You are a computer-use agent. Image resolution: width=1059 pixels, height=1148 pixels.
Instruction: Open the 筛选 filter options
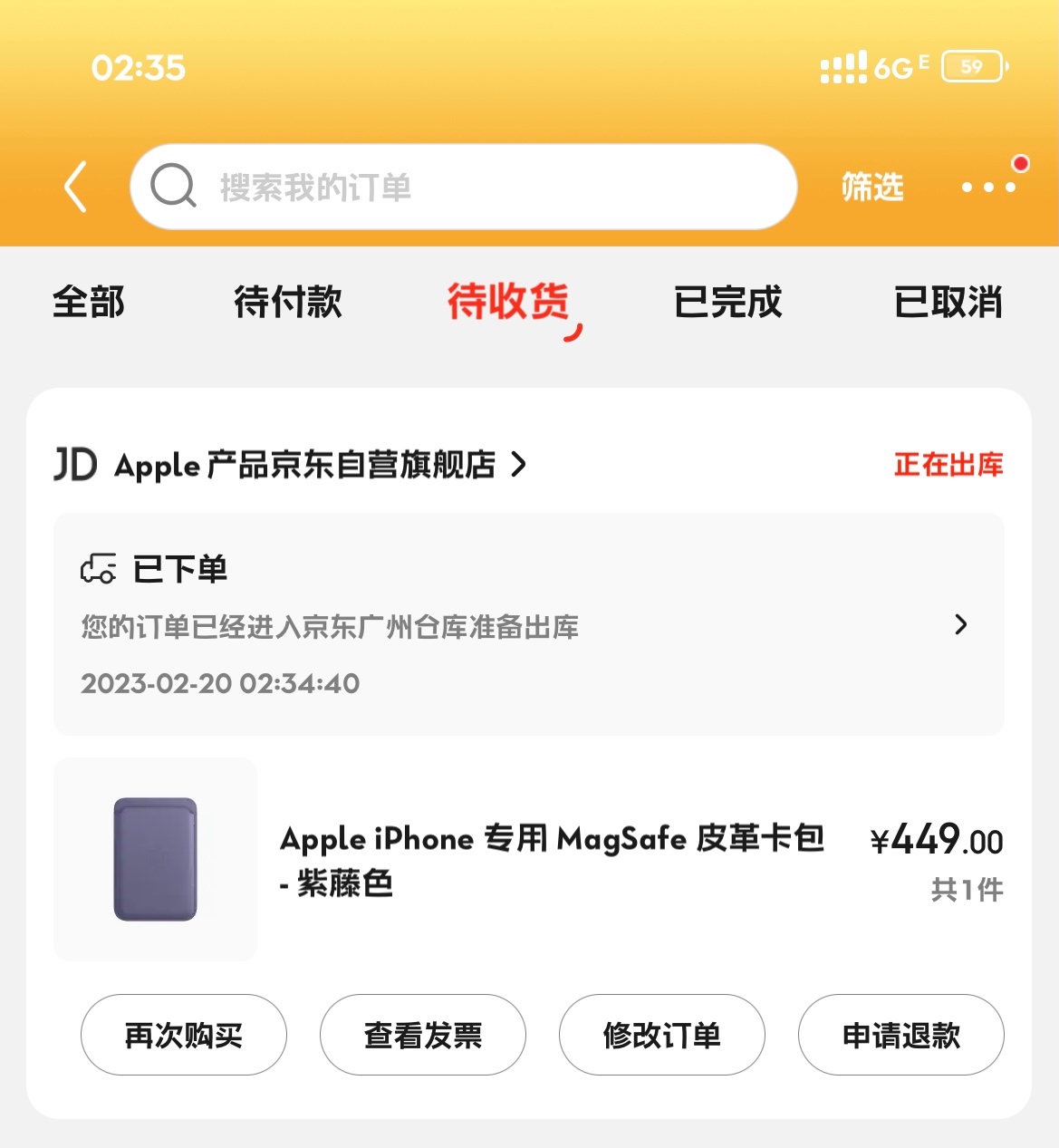pyautogui.click(x=872, y=188)
